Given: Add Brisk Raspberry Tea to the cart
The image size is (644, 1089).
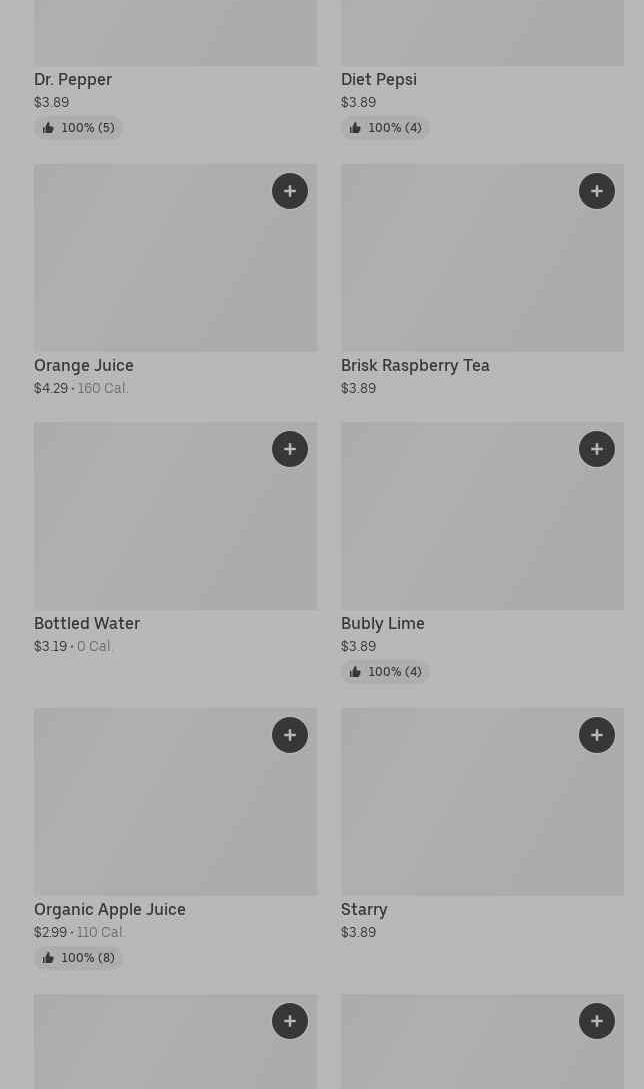Looking at the screenshot, I should coord(597,191).
